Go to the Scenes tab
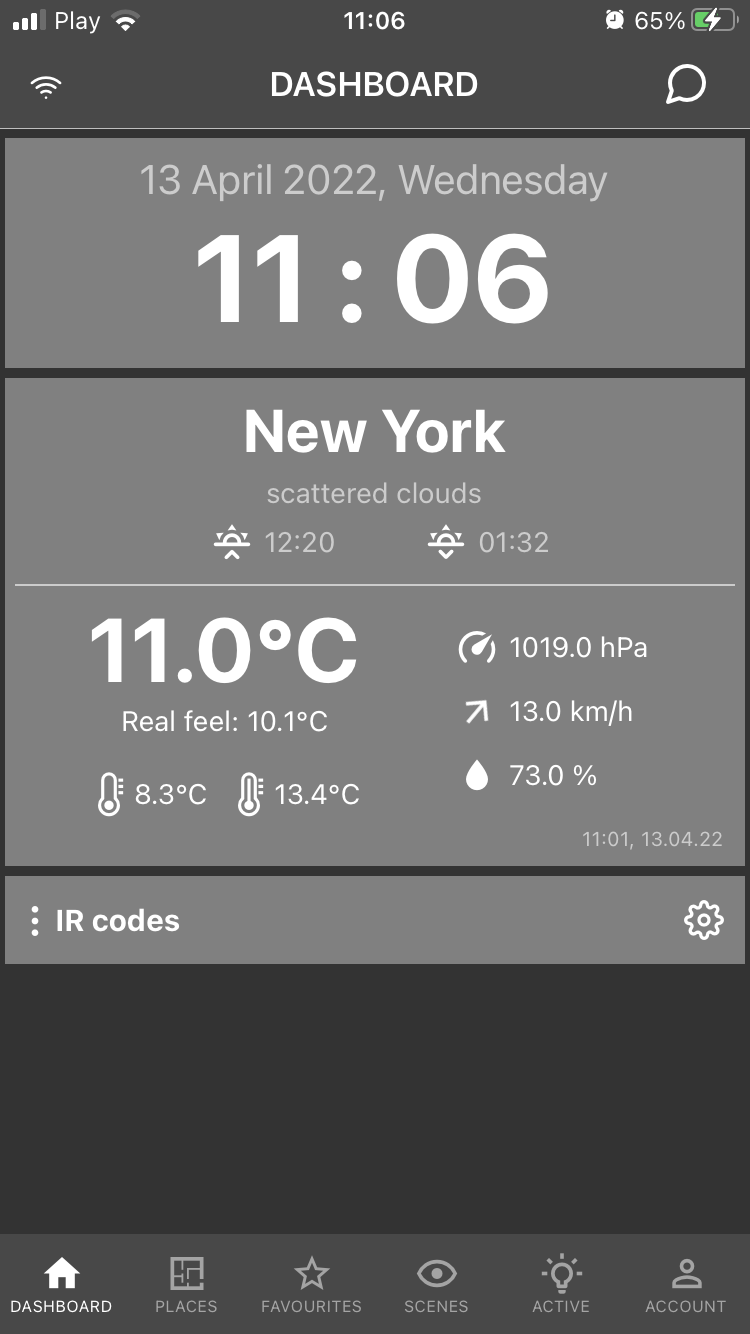The height and width of the screenshot is (1334, 750). pyautogui.click(x=436, y=1285)
